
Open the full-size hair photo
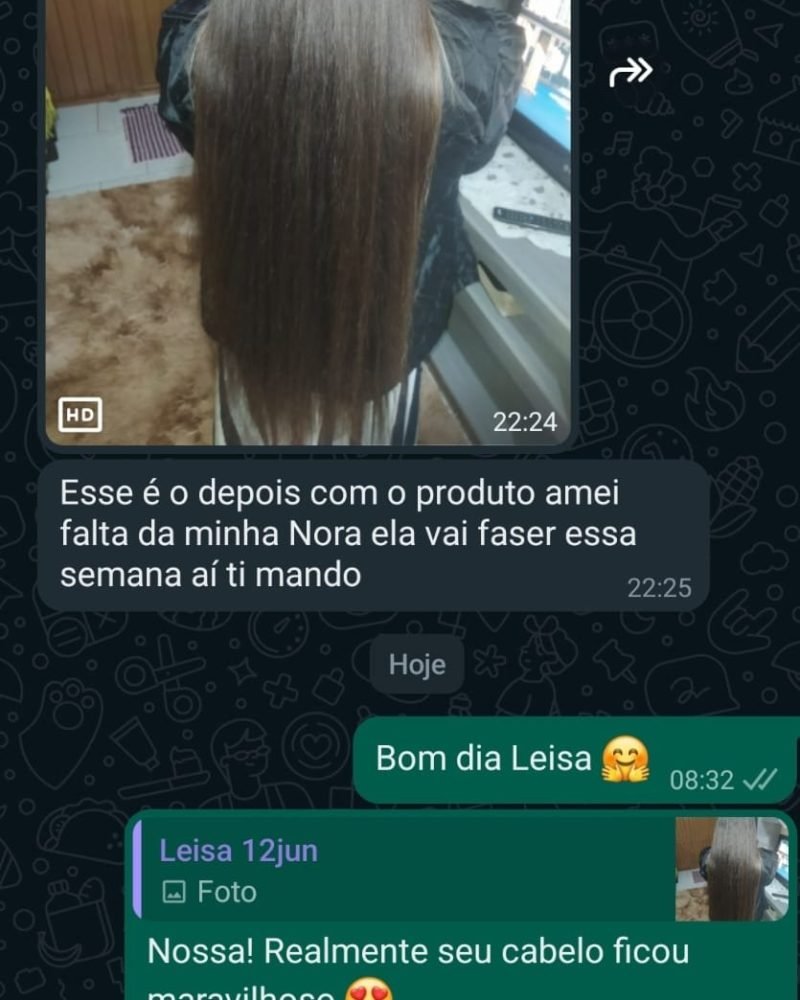pyautogui.click(x=310, y=220)
